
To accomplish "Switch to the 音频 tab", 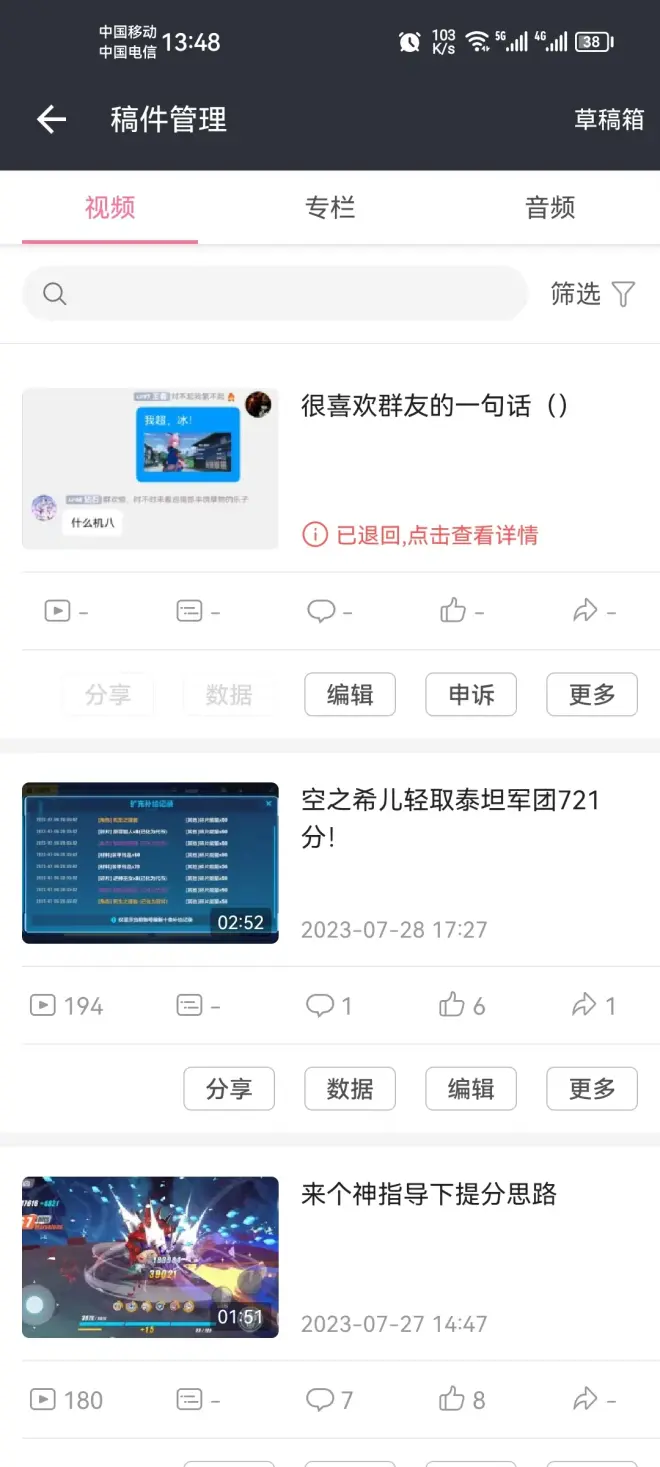I will tap(550, 208).
